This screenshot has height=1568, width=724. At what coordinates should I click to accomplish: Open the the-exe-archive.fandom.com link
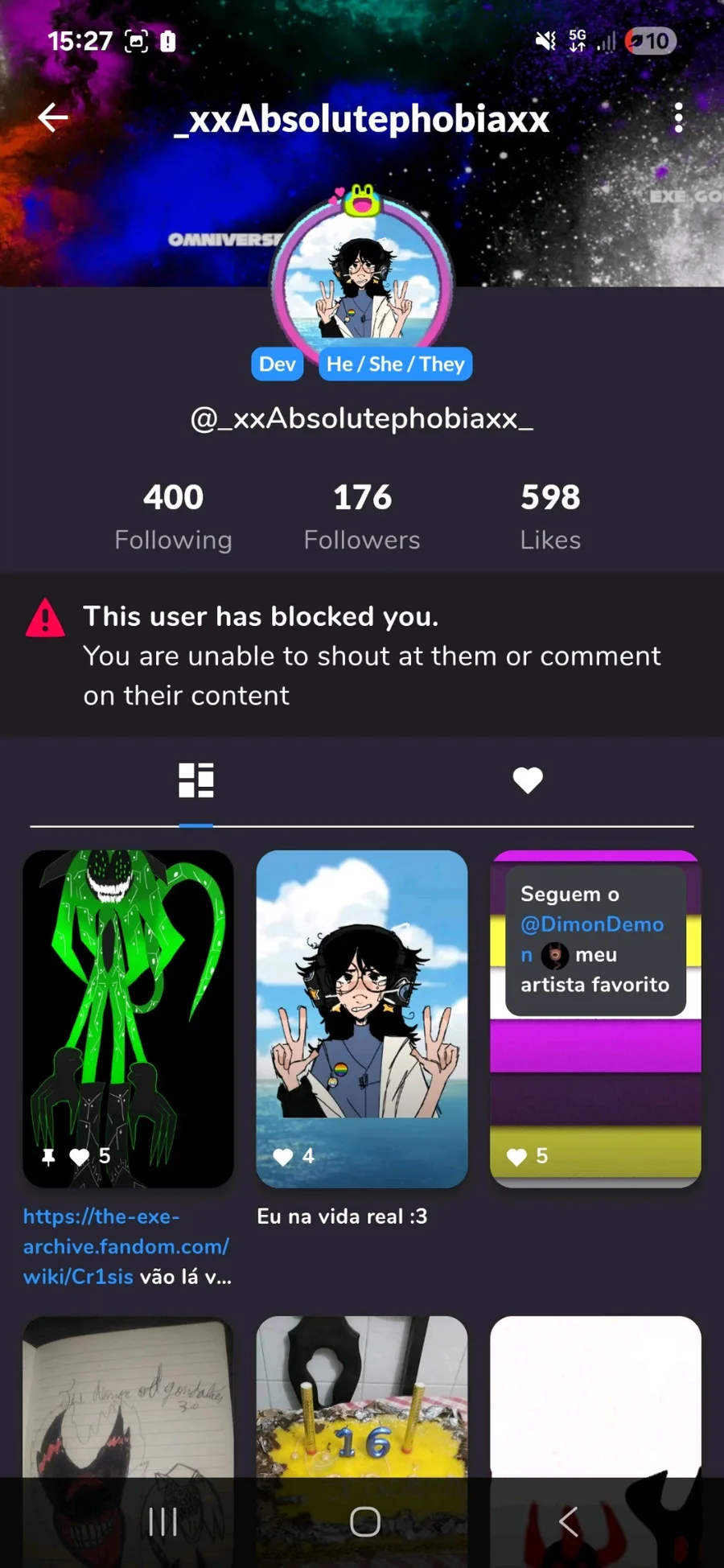(x=125, y=1246)
